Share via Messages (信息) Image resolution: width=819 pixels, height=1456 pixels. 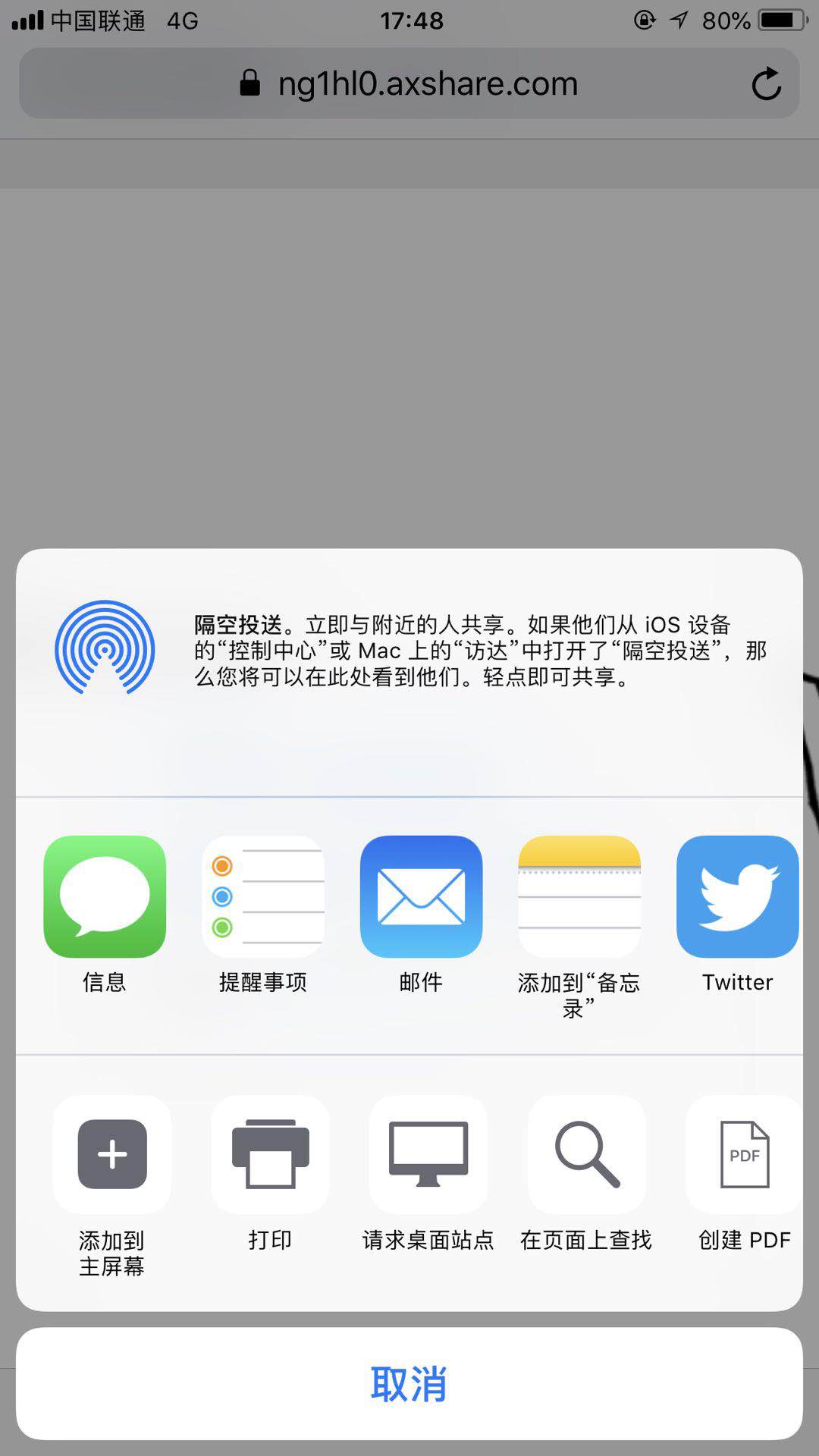(x=105, y=897)
